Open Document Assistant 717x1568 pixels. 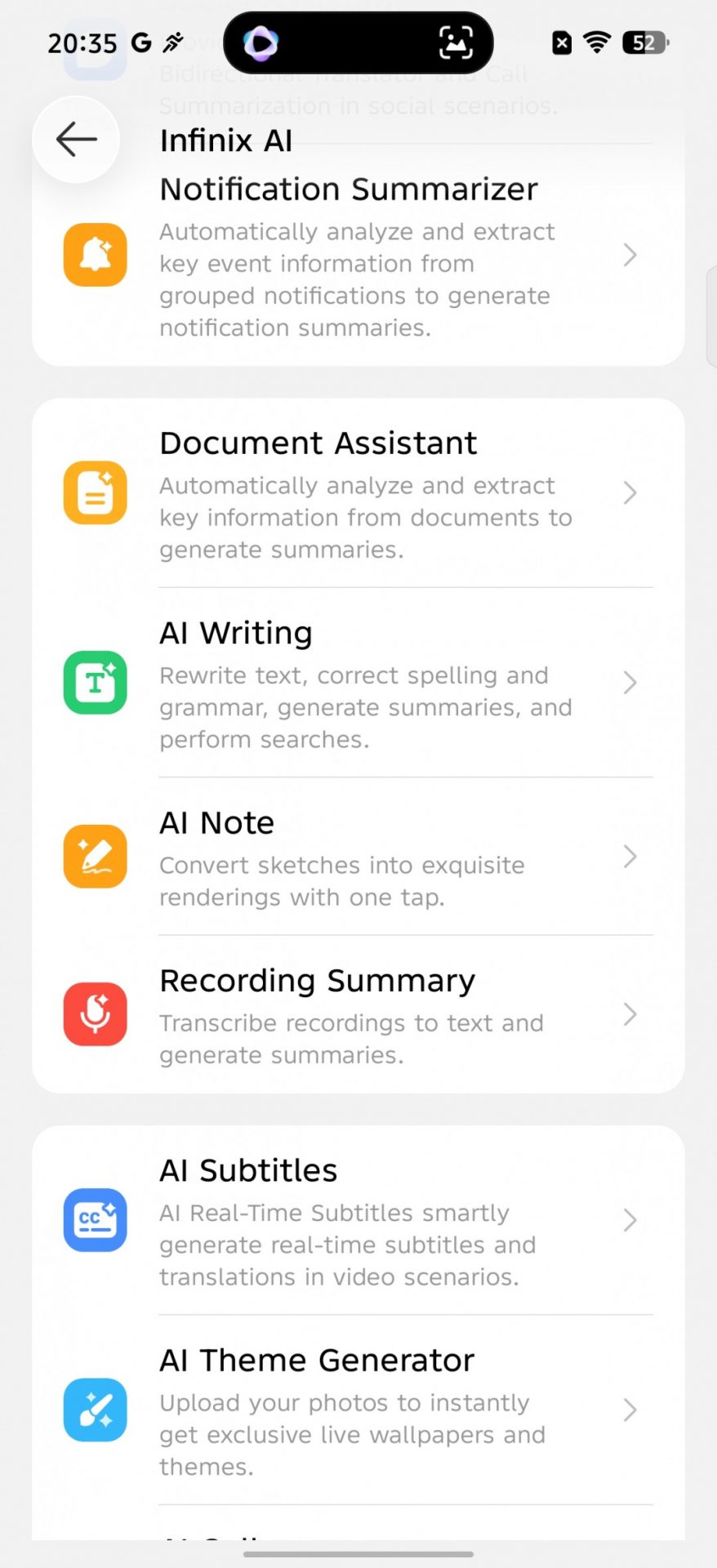(x=358, y=493)
